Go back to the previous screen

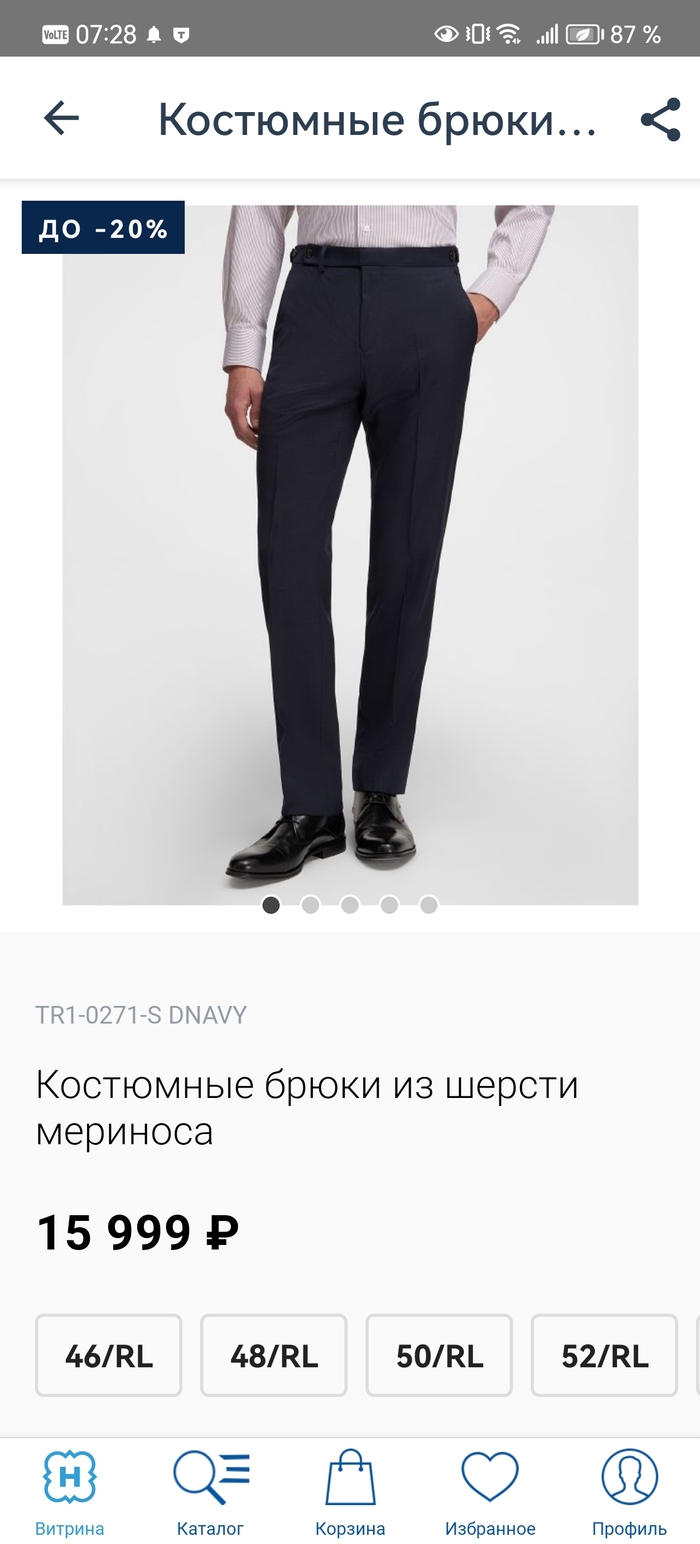(61, 119)
